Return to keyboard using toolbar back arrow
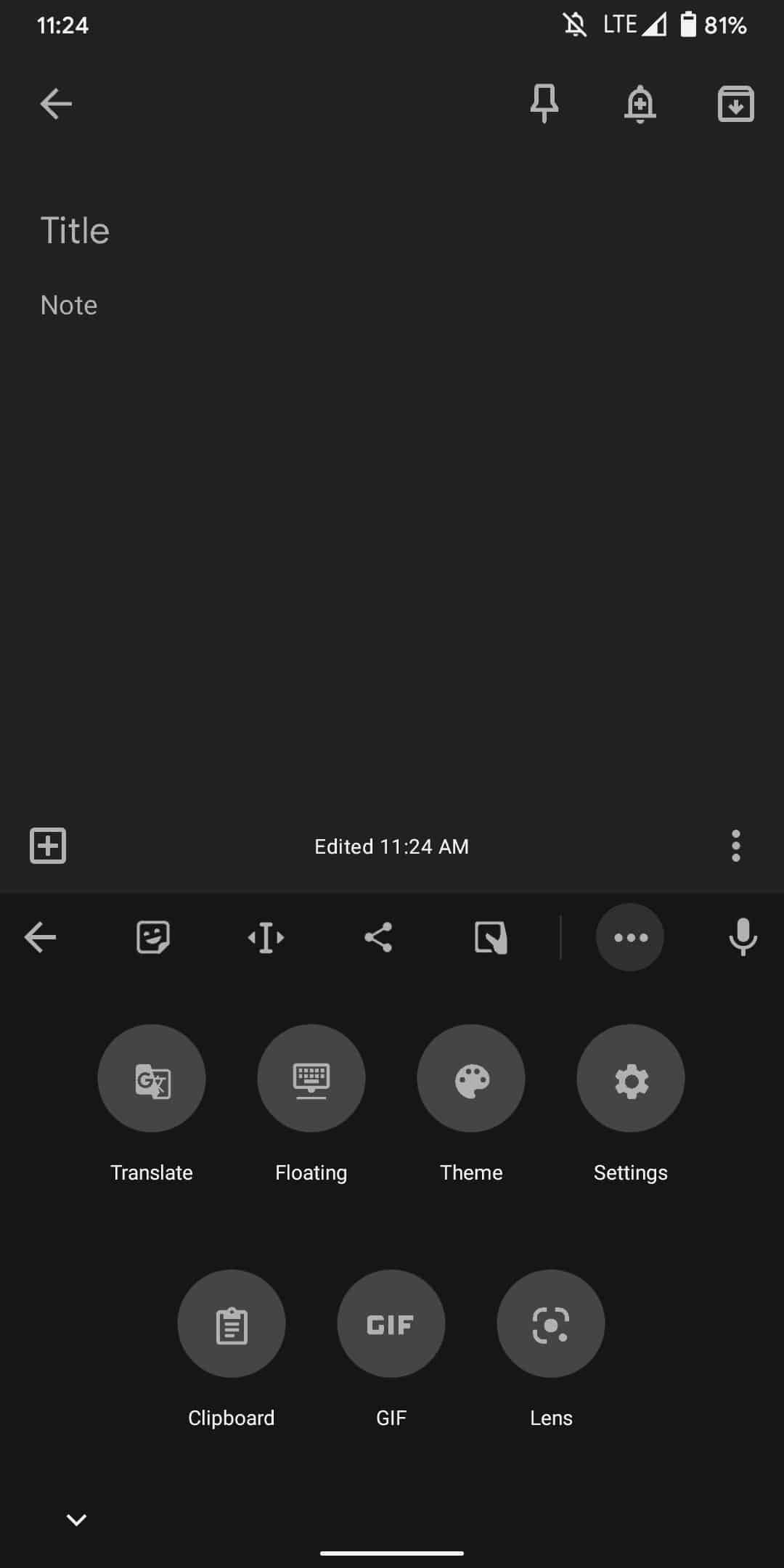 click(x=40, y=937)
